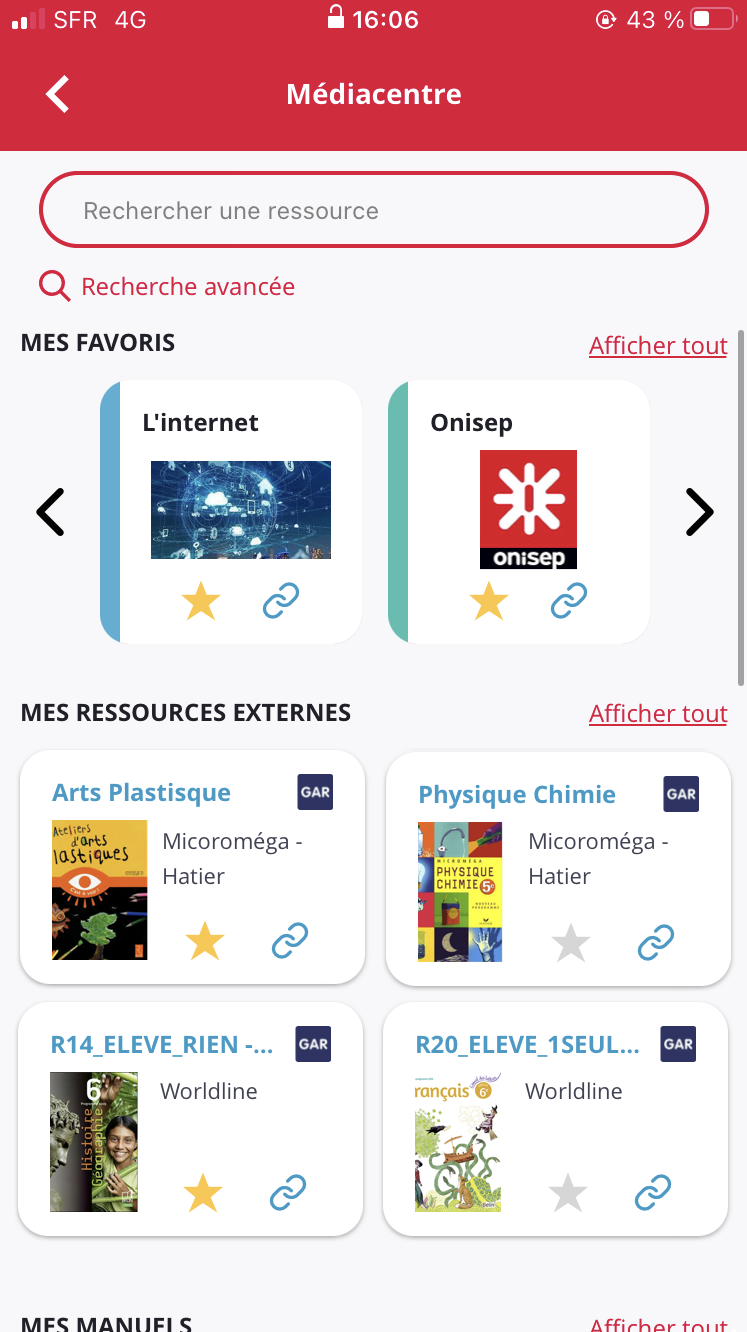Open the Physique Chimie resource

click(x=517, y=796)
